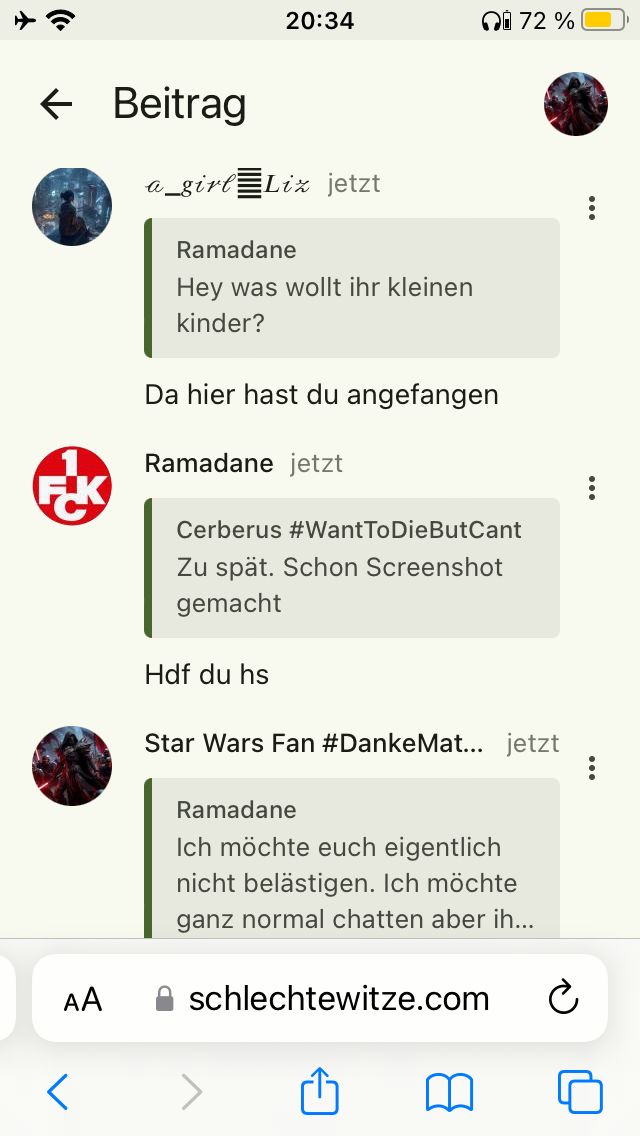Image resolution: width=640 pixels, height=1136 pixels.
Task: Open your profile avatar in the header
Action: (x=576, y=104)
